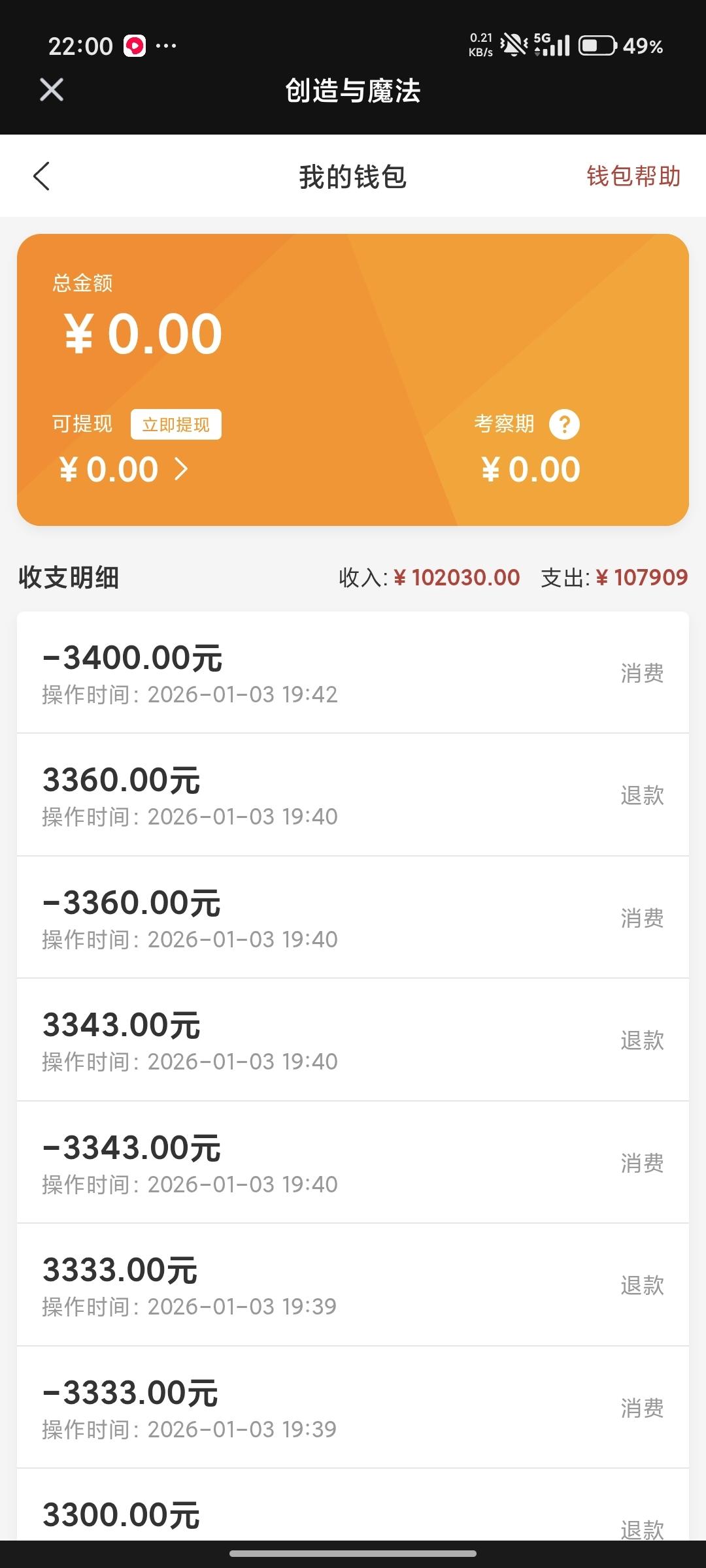
Task: Tap the question mark icon beside 考察期
Action: click(x=564, y=424)
